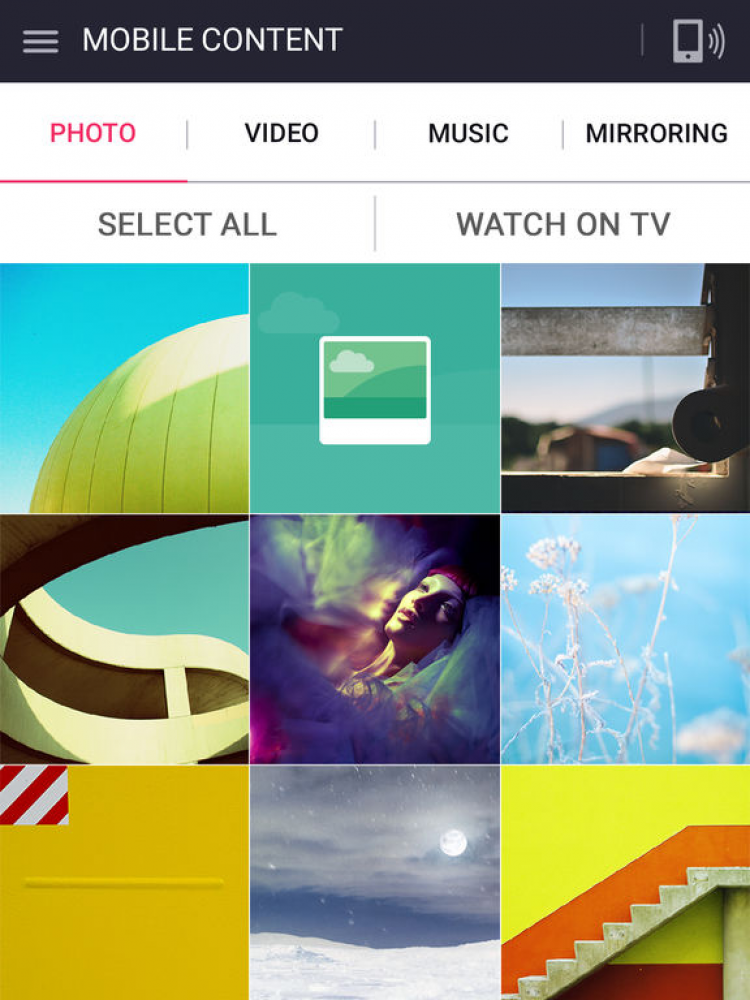Open the window frame landscape photo
Screen dimensions: 750x1000
pos(625,388)
